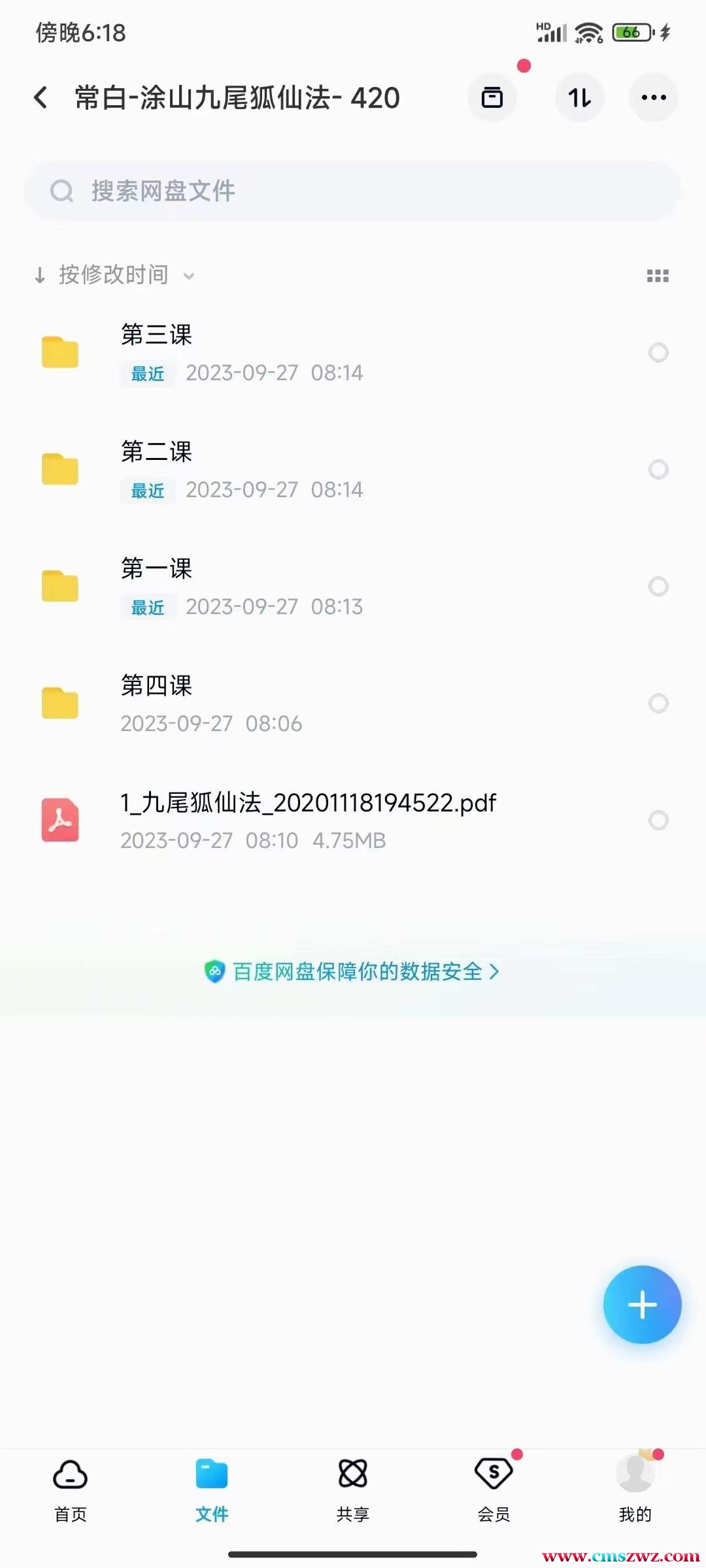Select the 第三课 folder checkbox circle
This screenshot has height=1568, width=706.
point(658,353)
